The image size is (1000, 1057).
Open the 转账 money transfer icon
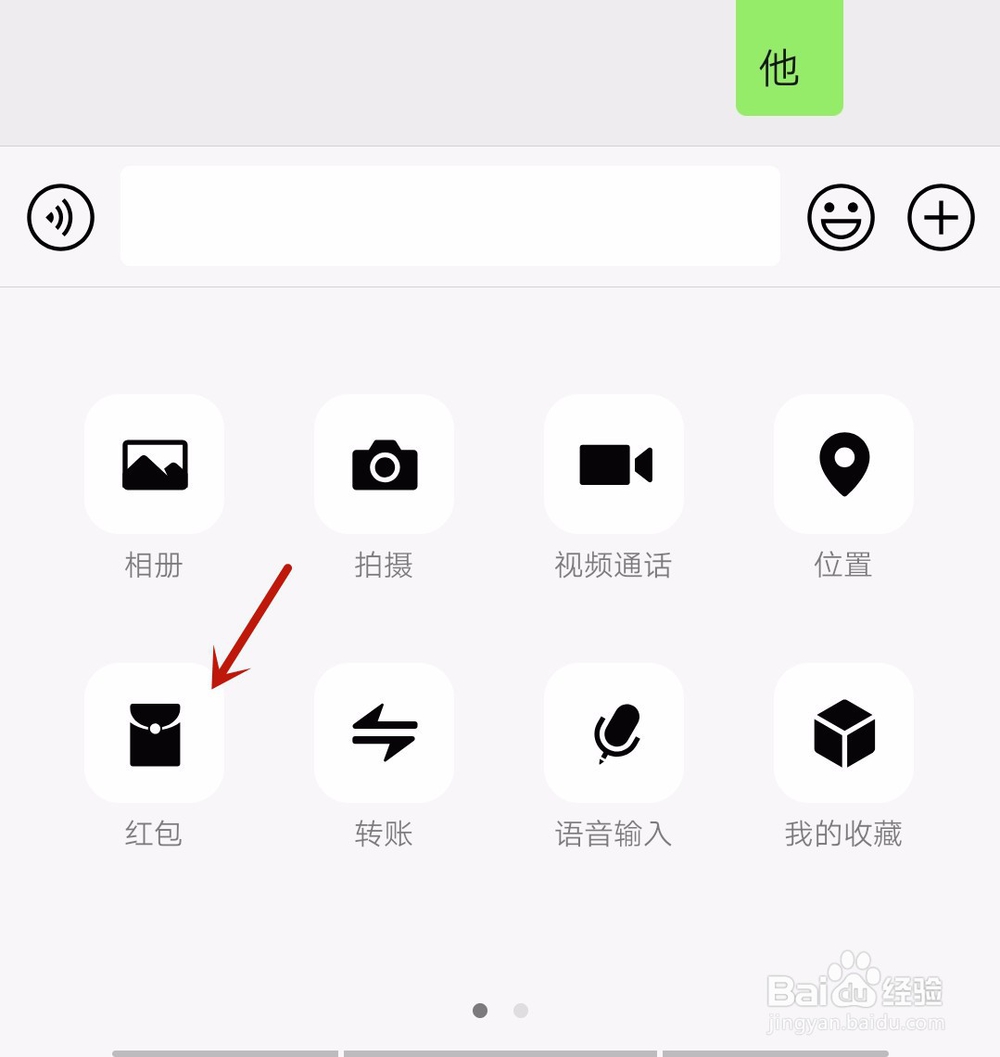click(384, 733)
